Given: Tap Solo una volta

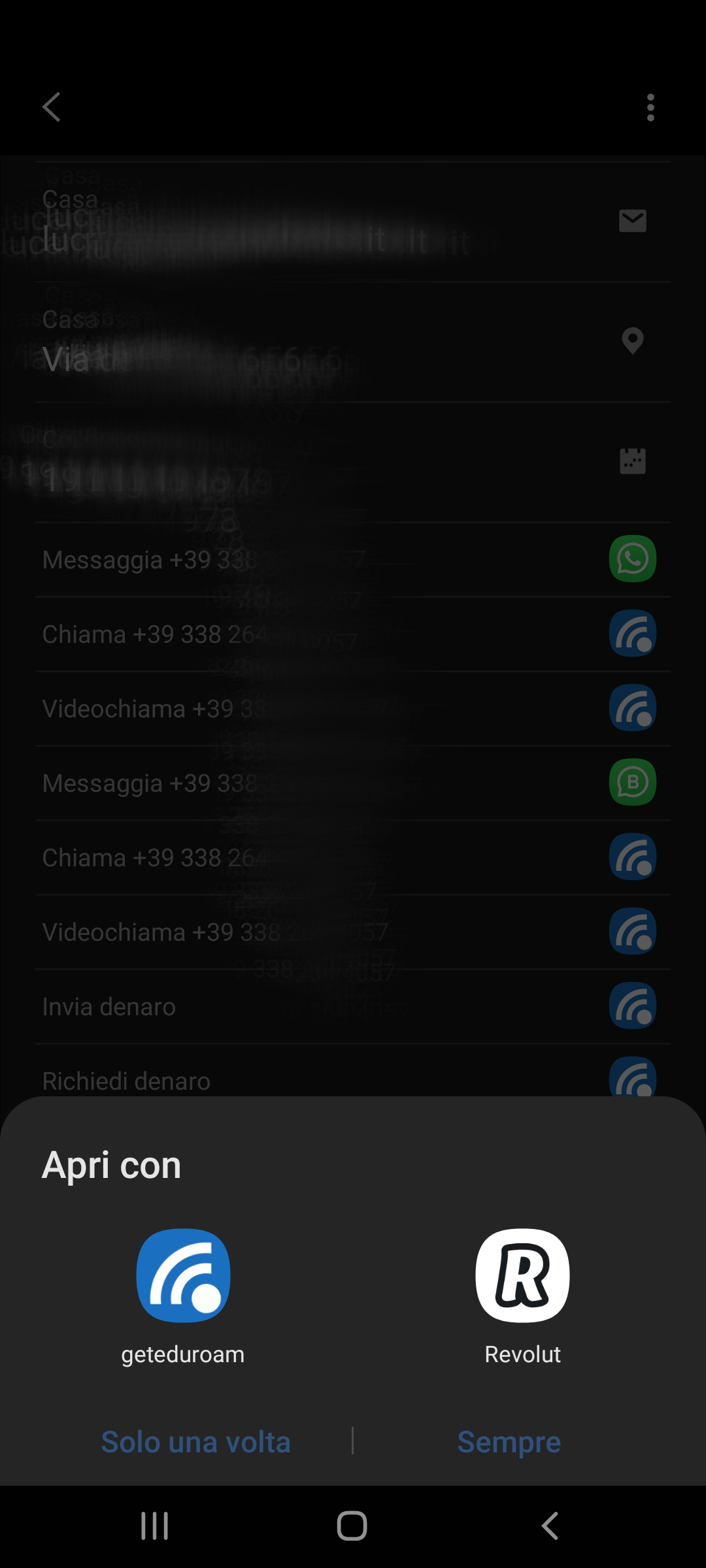Looking at the screenshot, I should [x=195, y=1441].
